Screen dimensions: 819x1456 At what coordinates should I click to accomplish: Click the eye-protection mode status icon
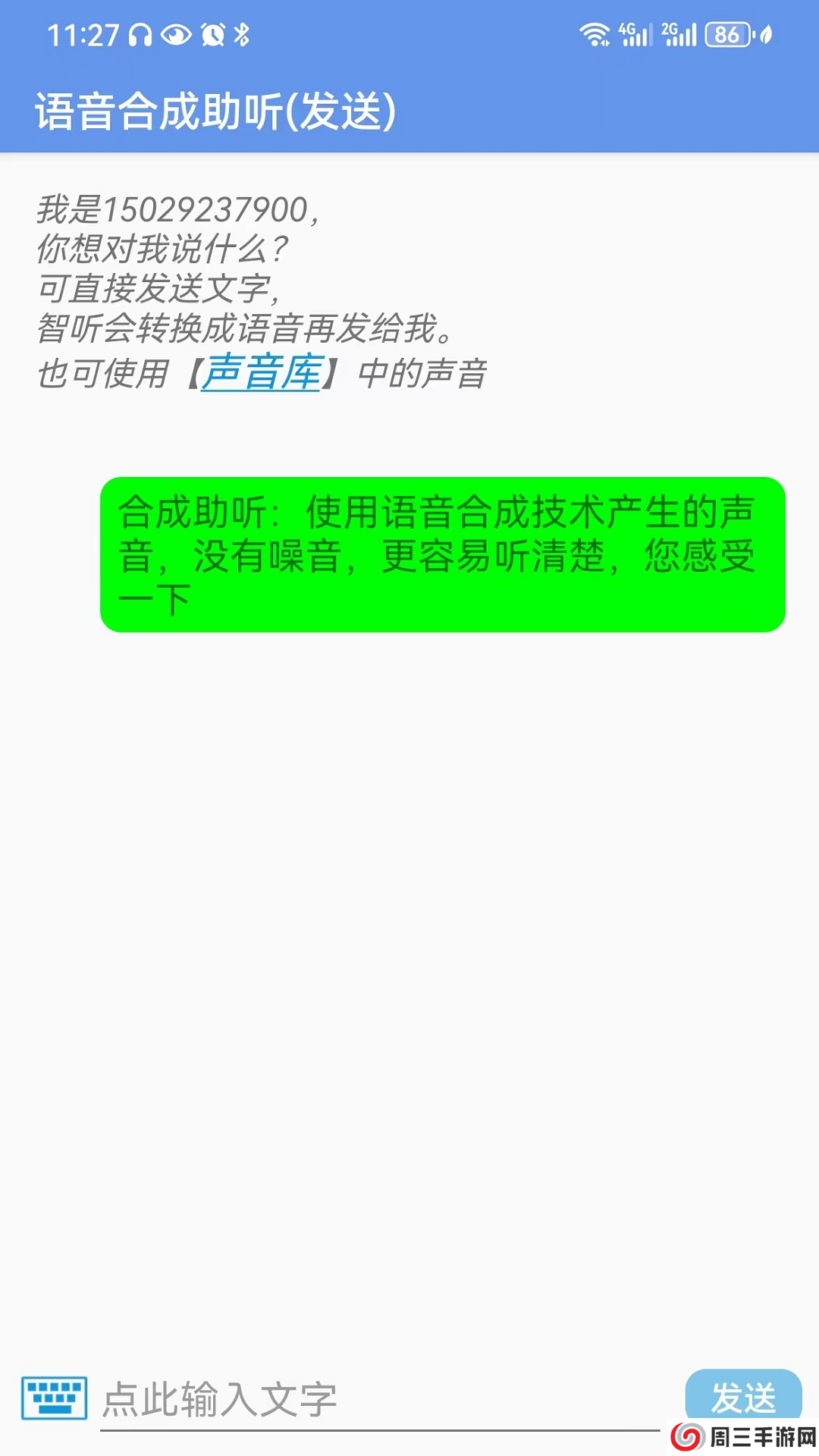177,32
